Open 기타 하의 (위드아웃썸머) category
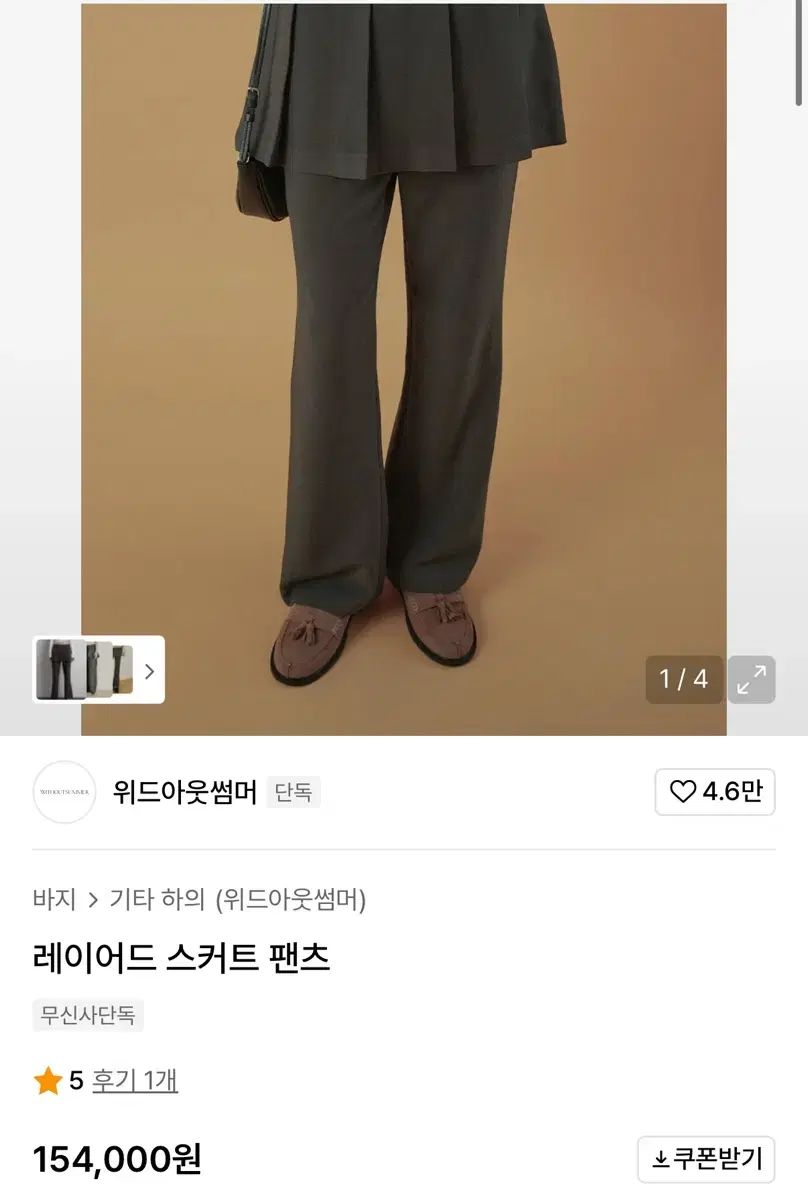Screen dimensions: 808x1200 coord(238,899)
